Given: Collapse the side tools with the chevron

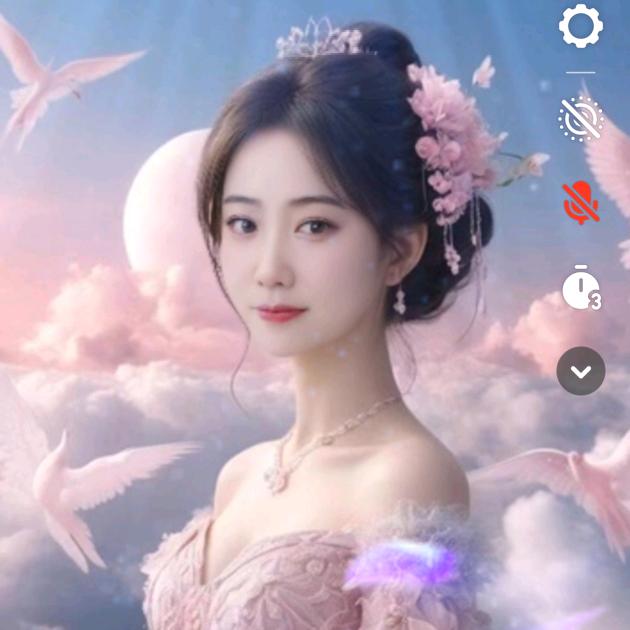Looking at the screenshot, I should 581,371.
